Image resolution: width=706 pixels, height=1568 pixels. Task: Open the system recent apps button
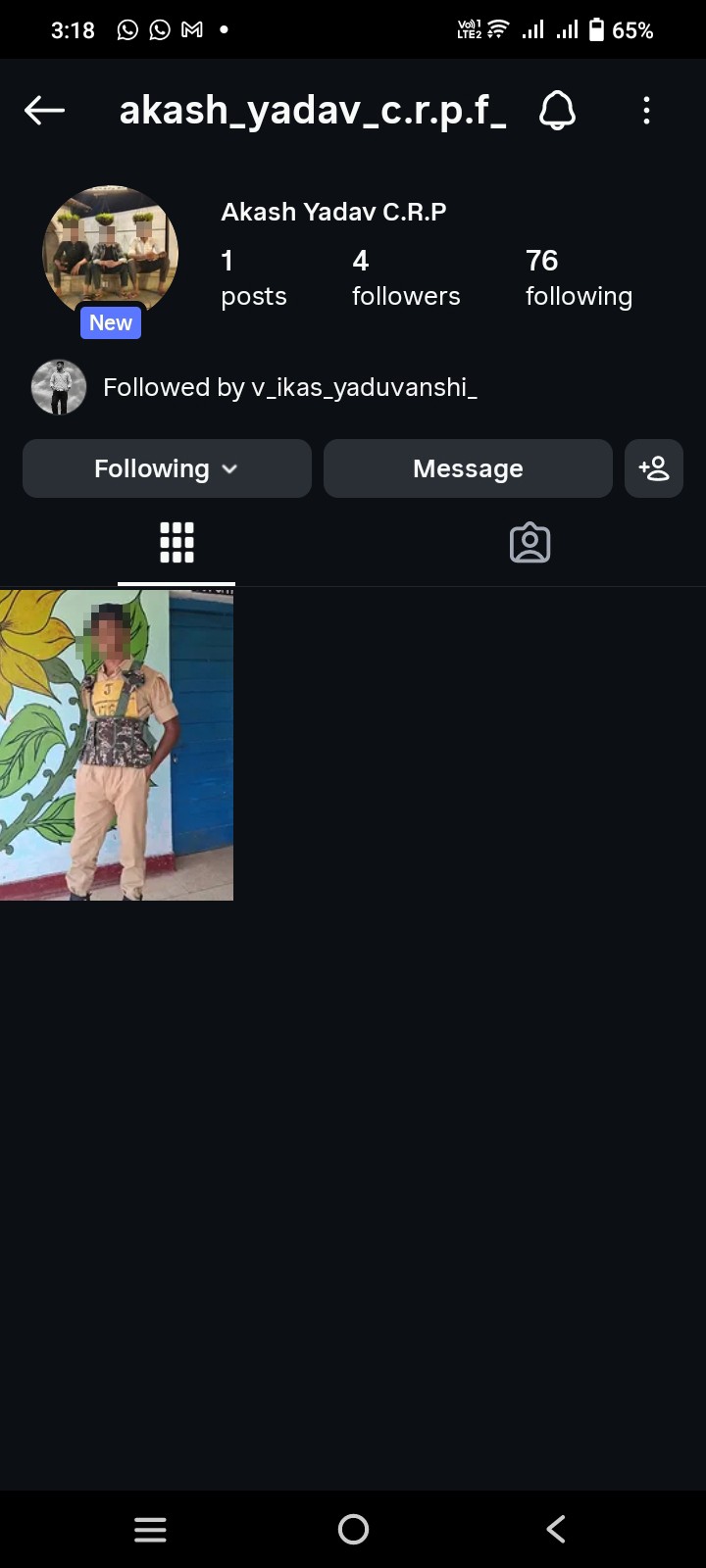coord(150,1530)
